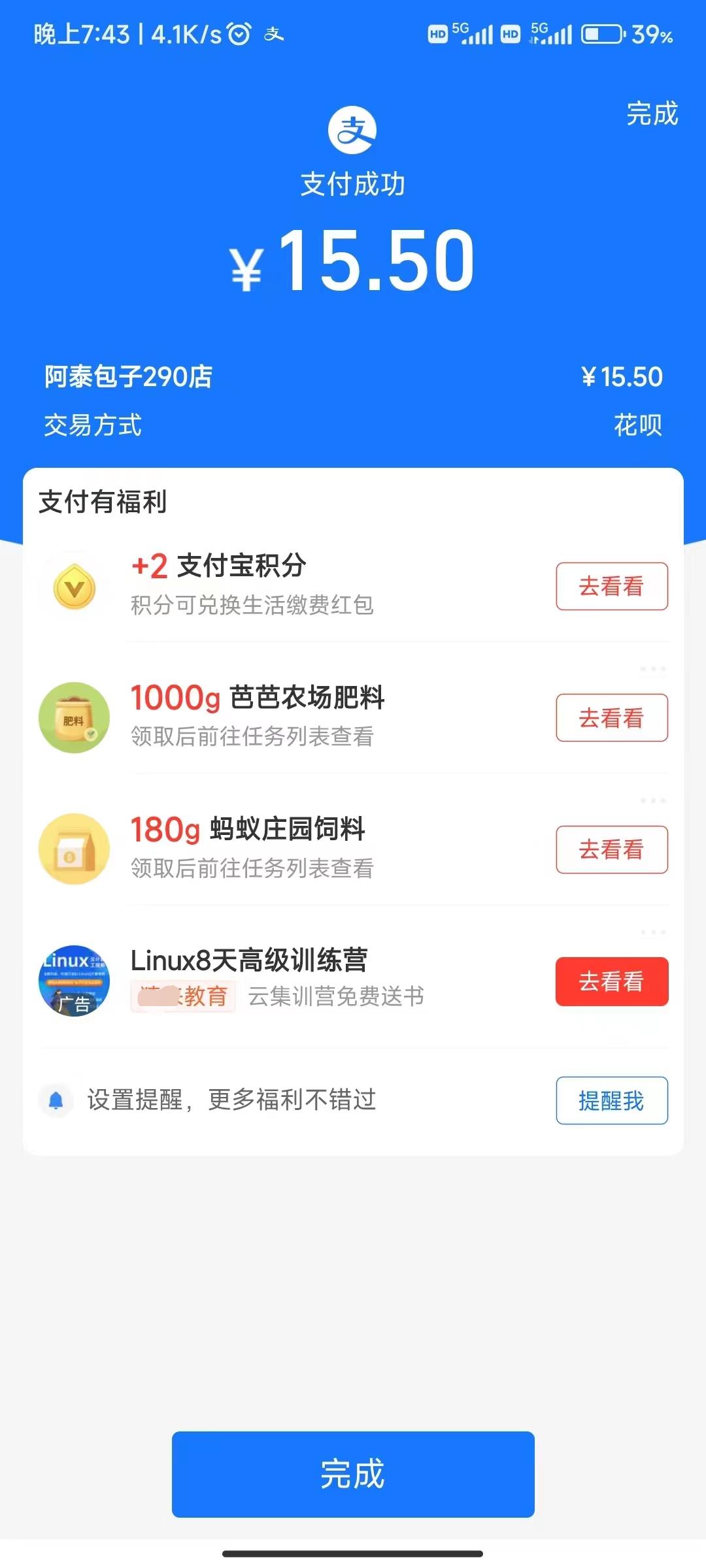
Task: Tap 完成 in the top right corner
Action: (652, 114)
